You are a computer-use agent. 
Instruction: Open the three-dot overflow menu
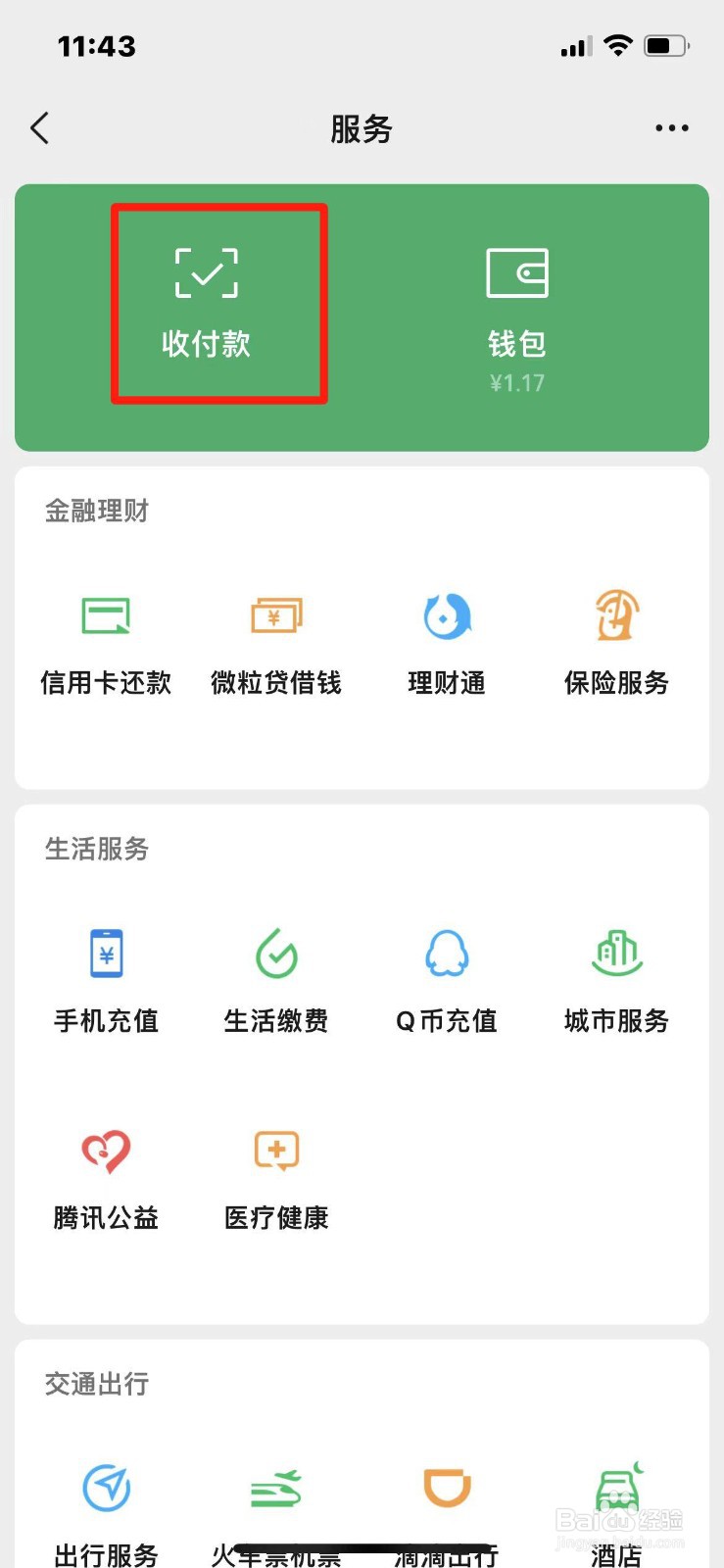(x=672, y=128)
